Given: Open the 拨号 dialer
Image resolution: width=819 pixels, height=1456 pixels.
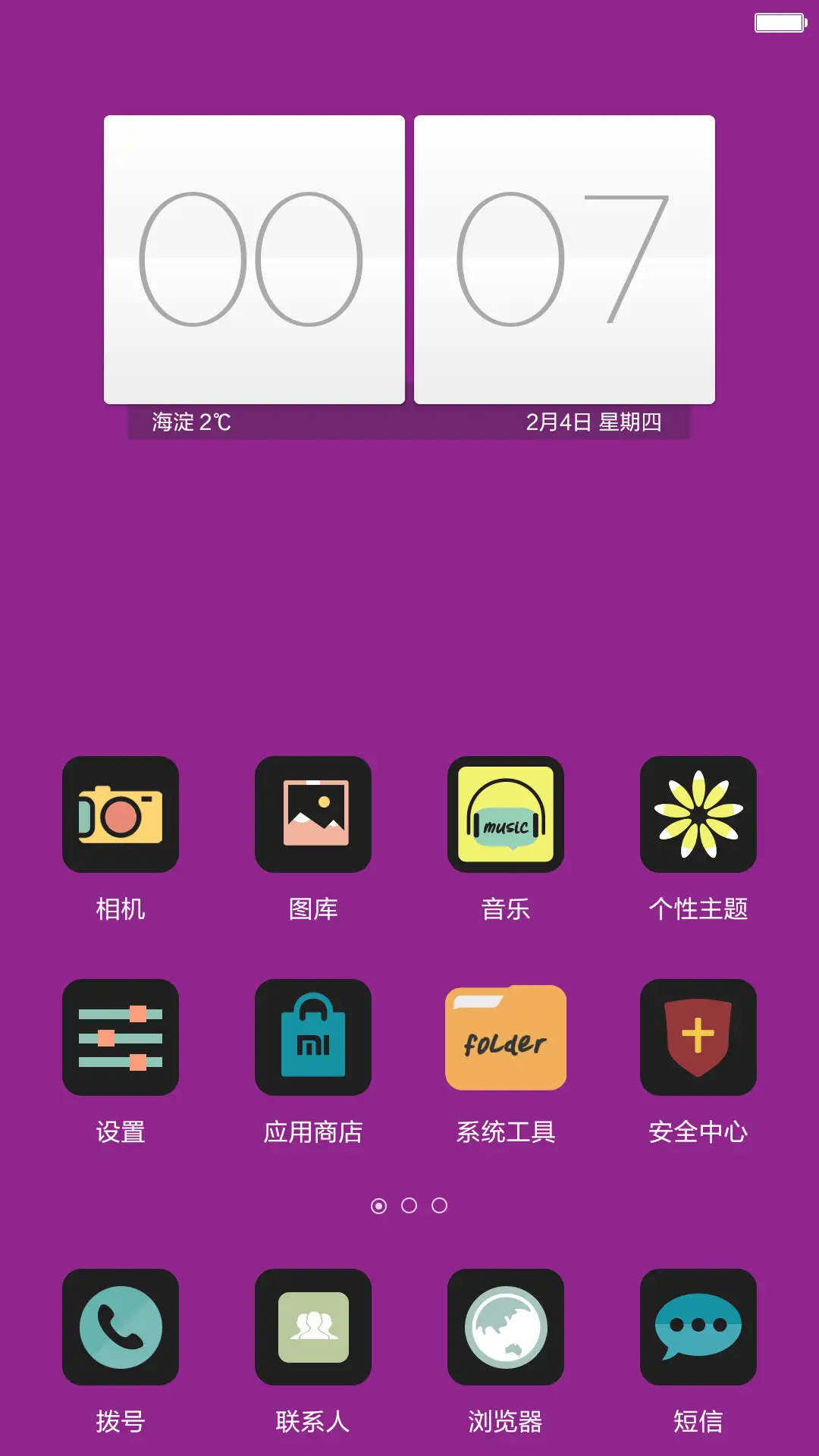Looking at the screenshot, I should (x=121, y=1327).
